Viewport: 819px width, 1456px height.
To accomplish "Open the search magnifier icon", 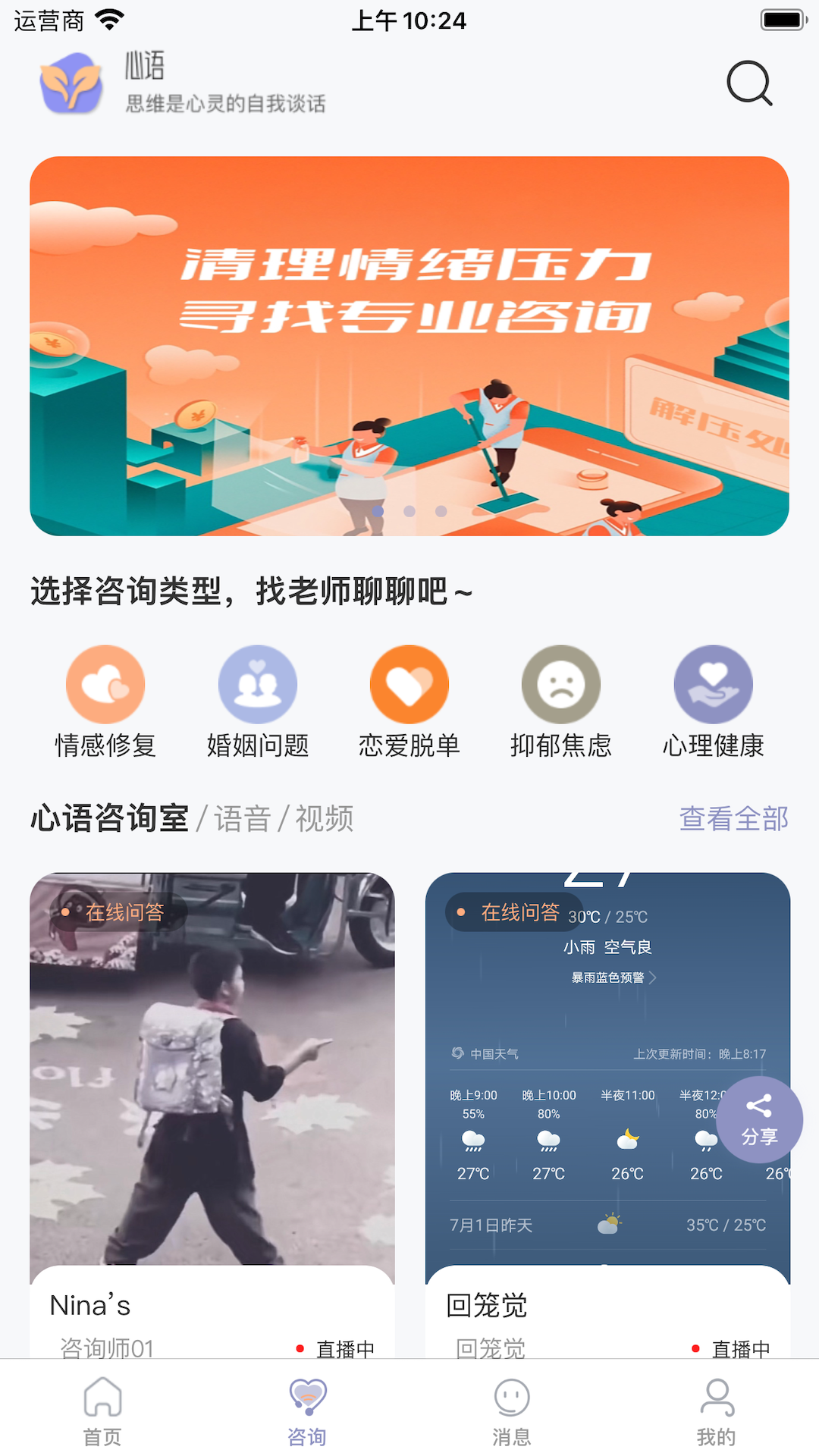I will tap(749, 83).
